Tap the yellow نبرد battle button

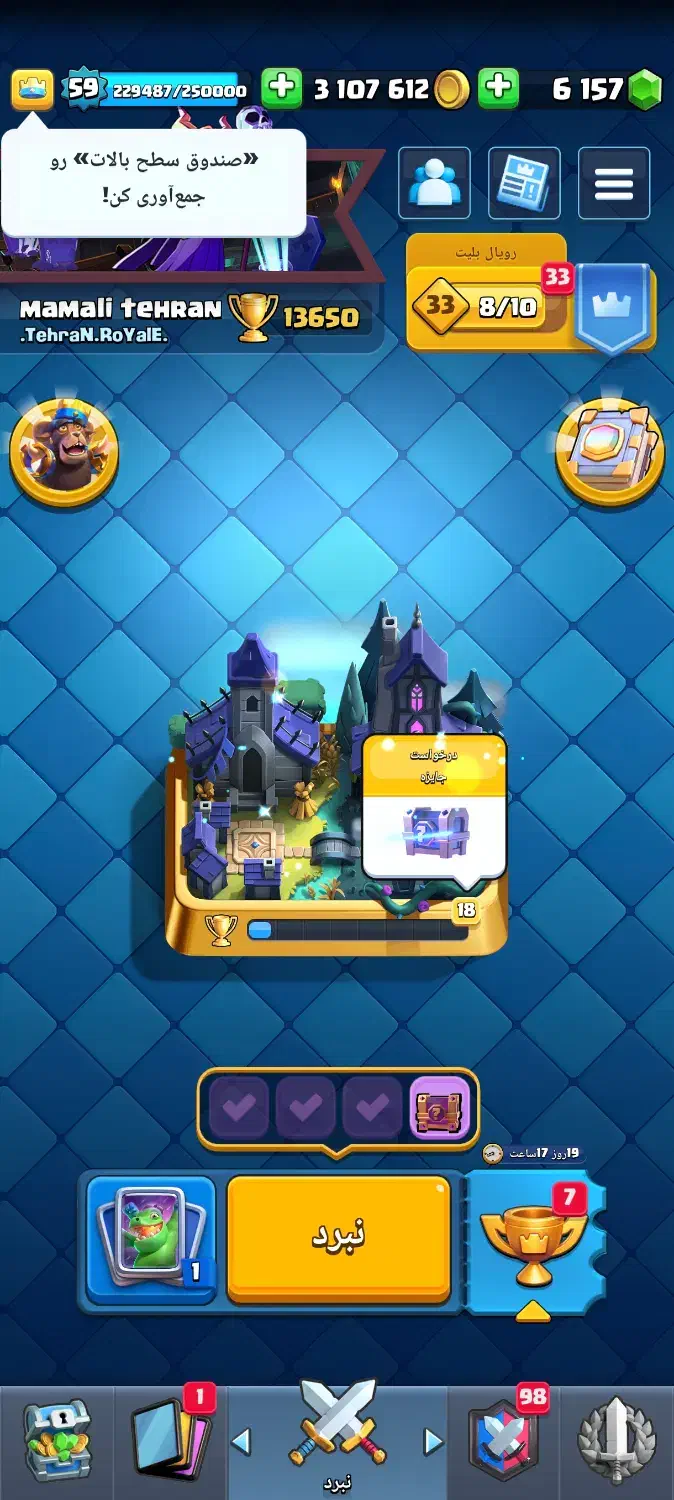338,1238
